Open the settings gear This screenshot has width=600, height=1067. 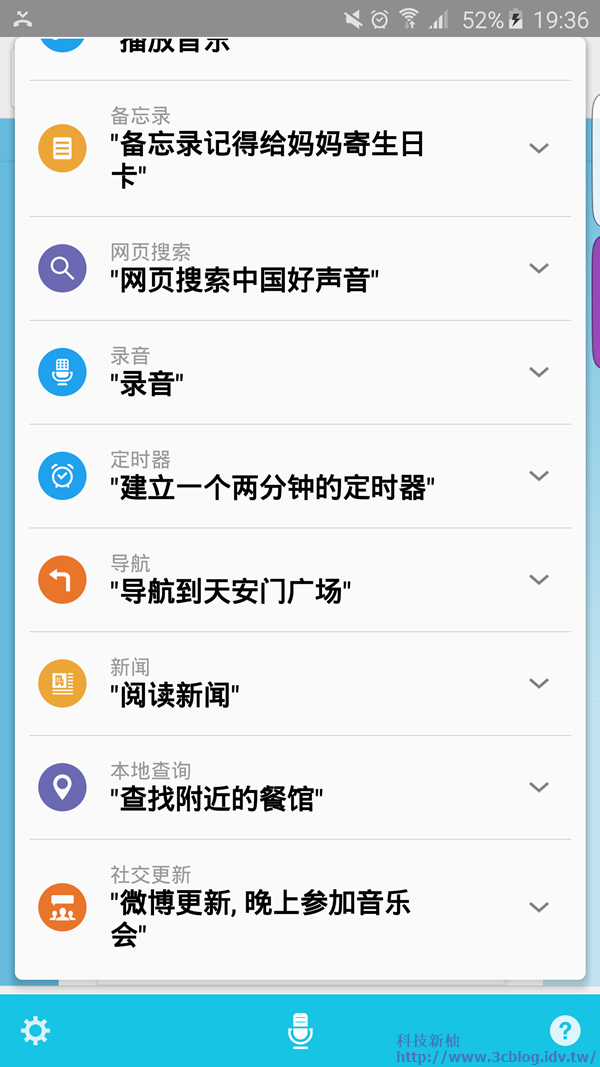click(x=35, y=1031)
